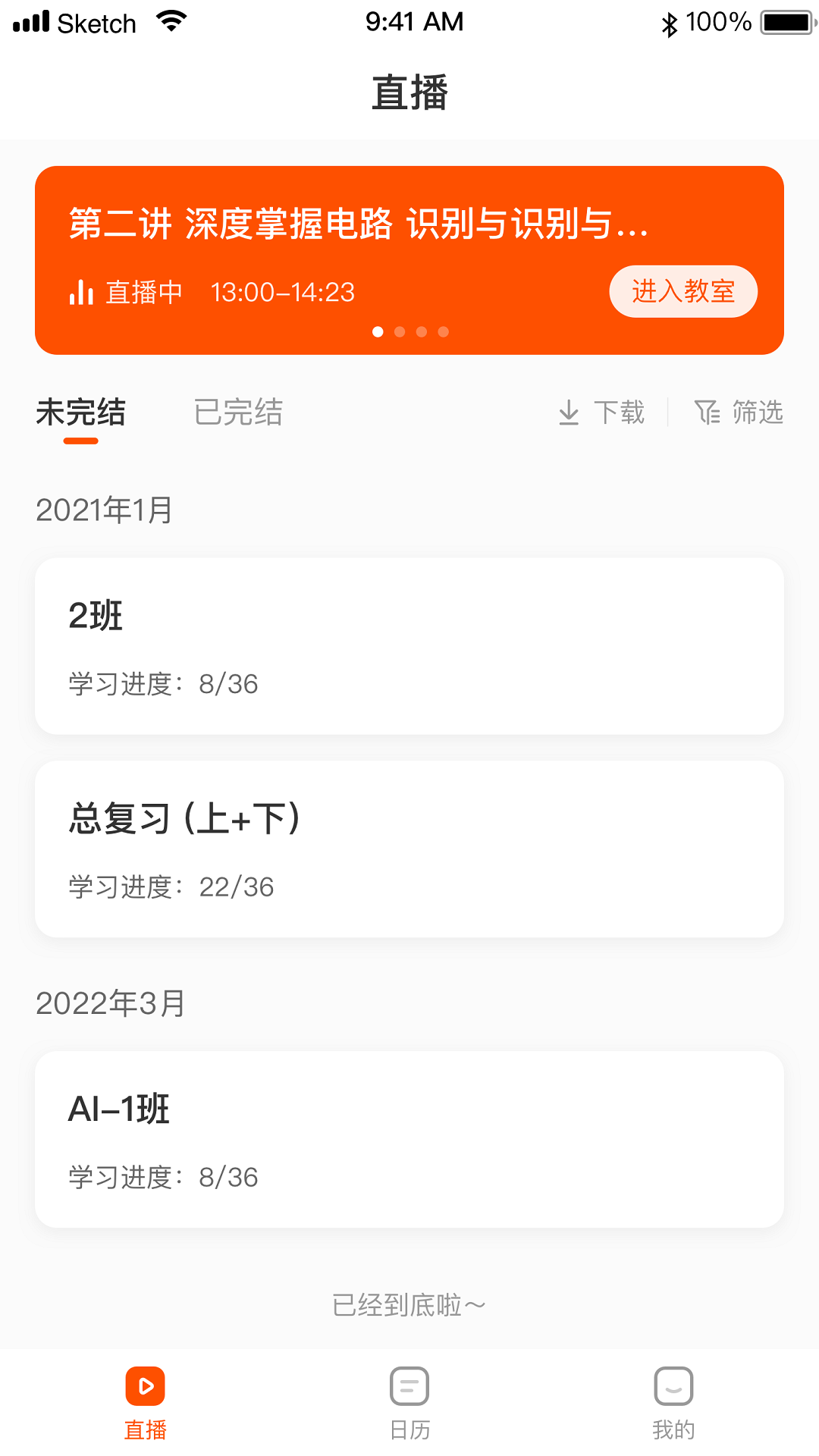Open the 下载 download option

pyautogui.click(x=602, y=413)
